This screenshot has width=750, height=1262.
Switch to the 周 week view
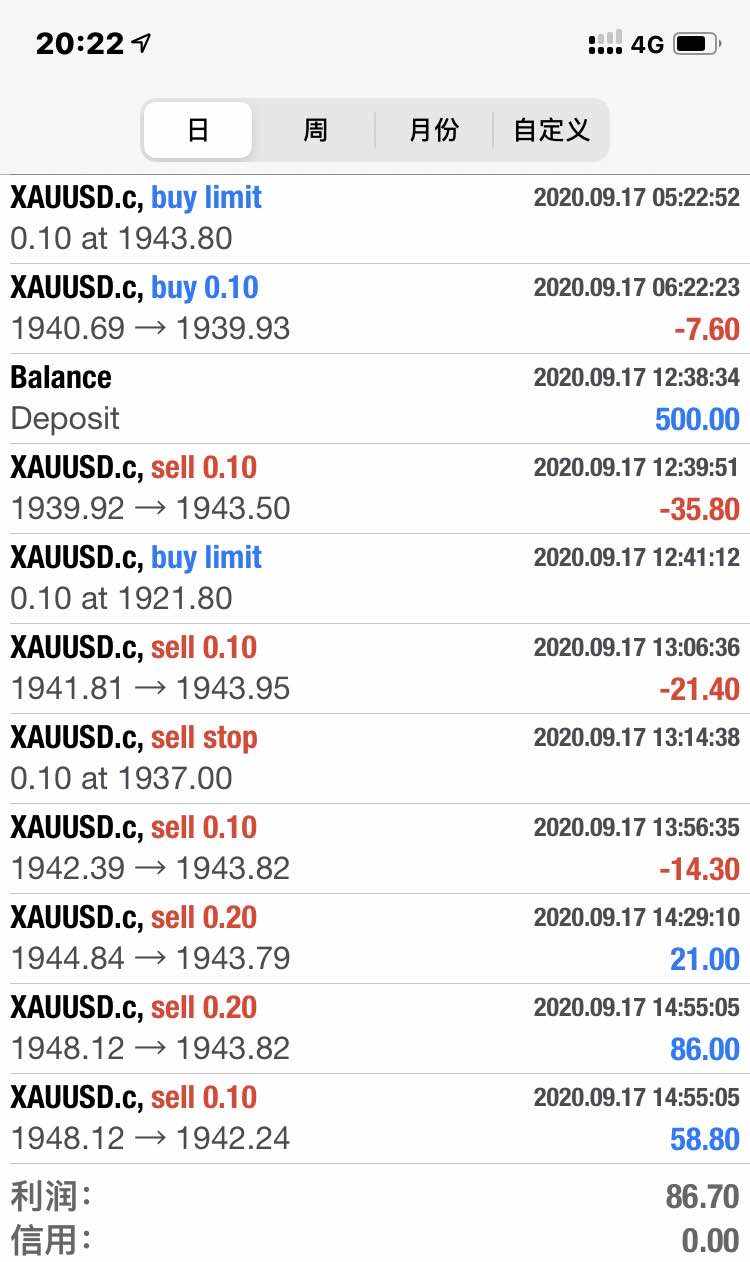315,130
